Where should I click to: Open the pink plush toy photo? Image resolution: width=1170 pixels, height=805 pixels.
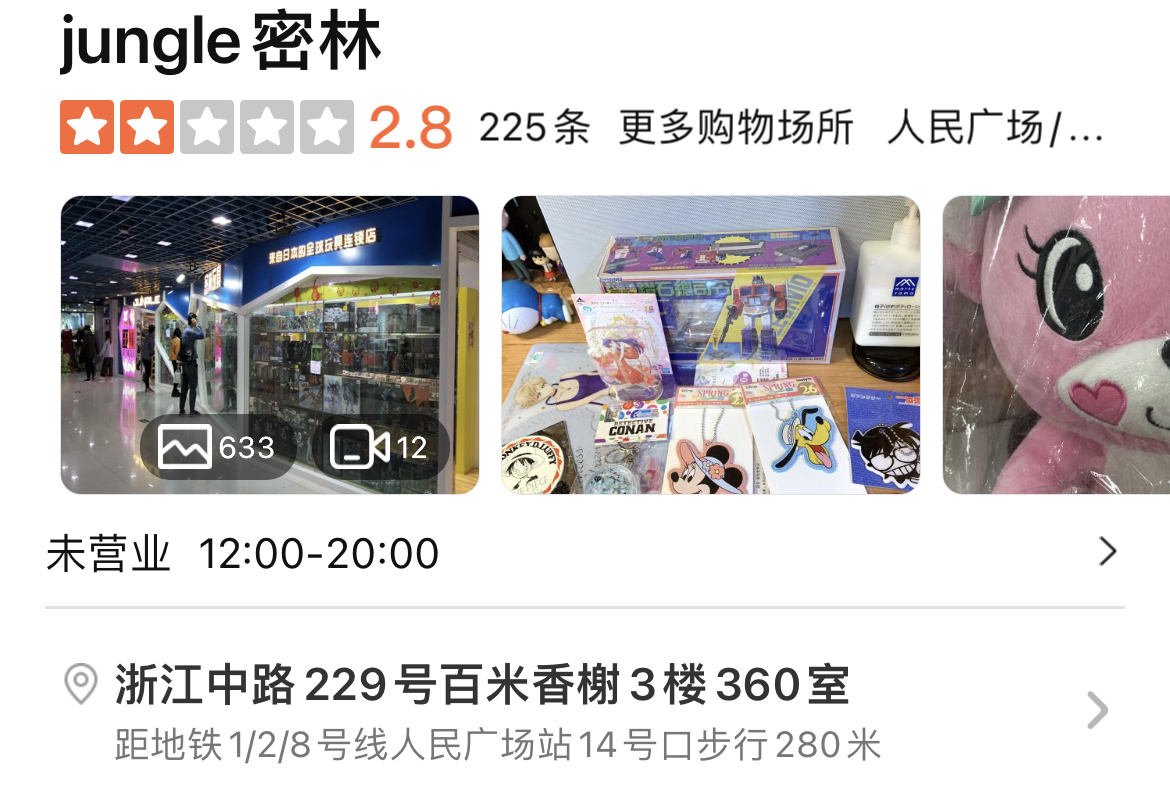tap(1056, 345)
